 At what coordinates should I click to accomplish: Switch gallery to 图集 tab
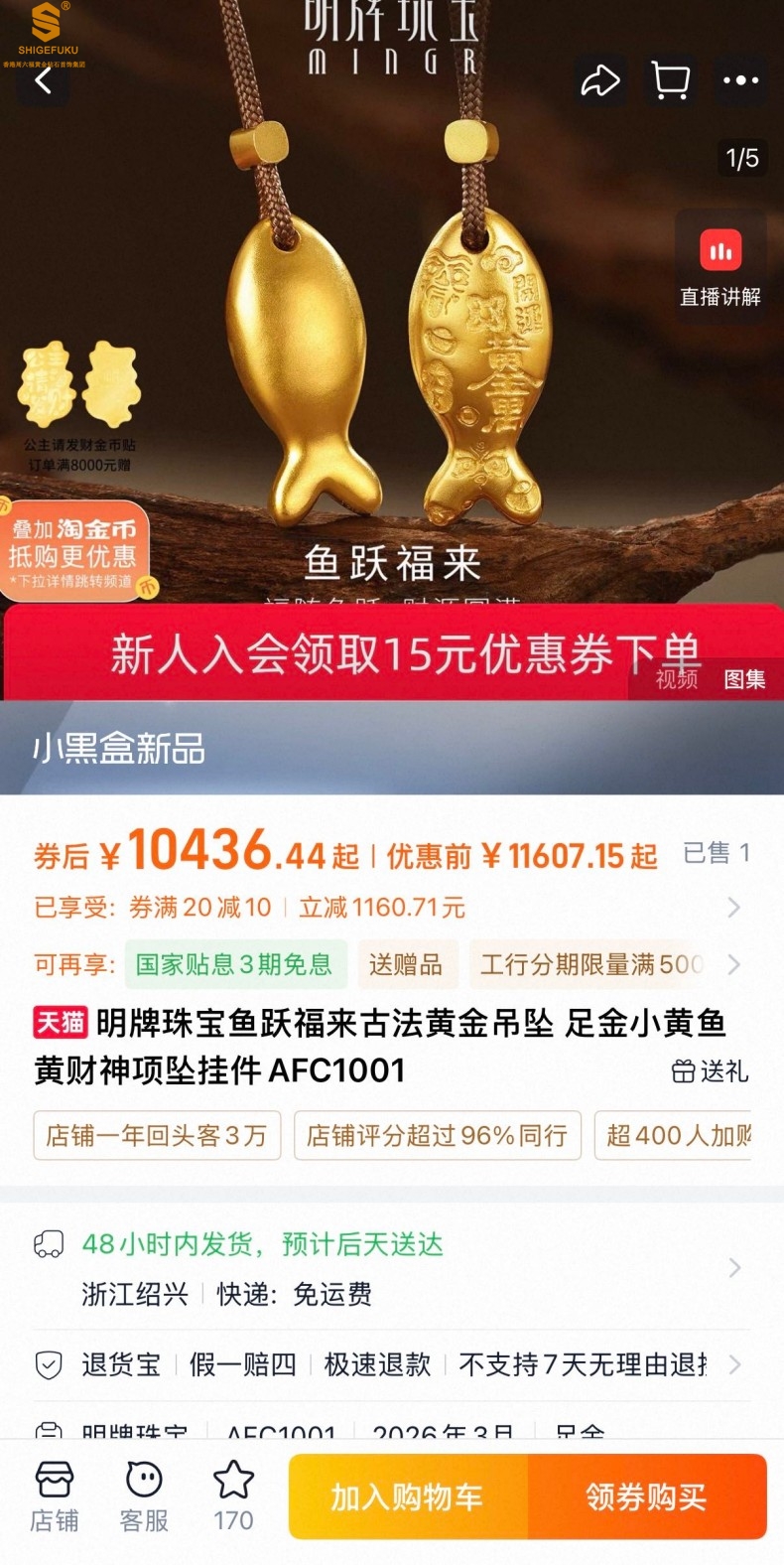pos(744,680)
